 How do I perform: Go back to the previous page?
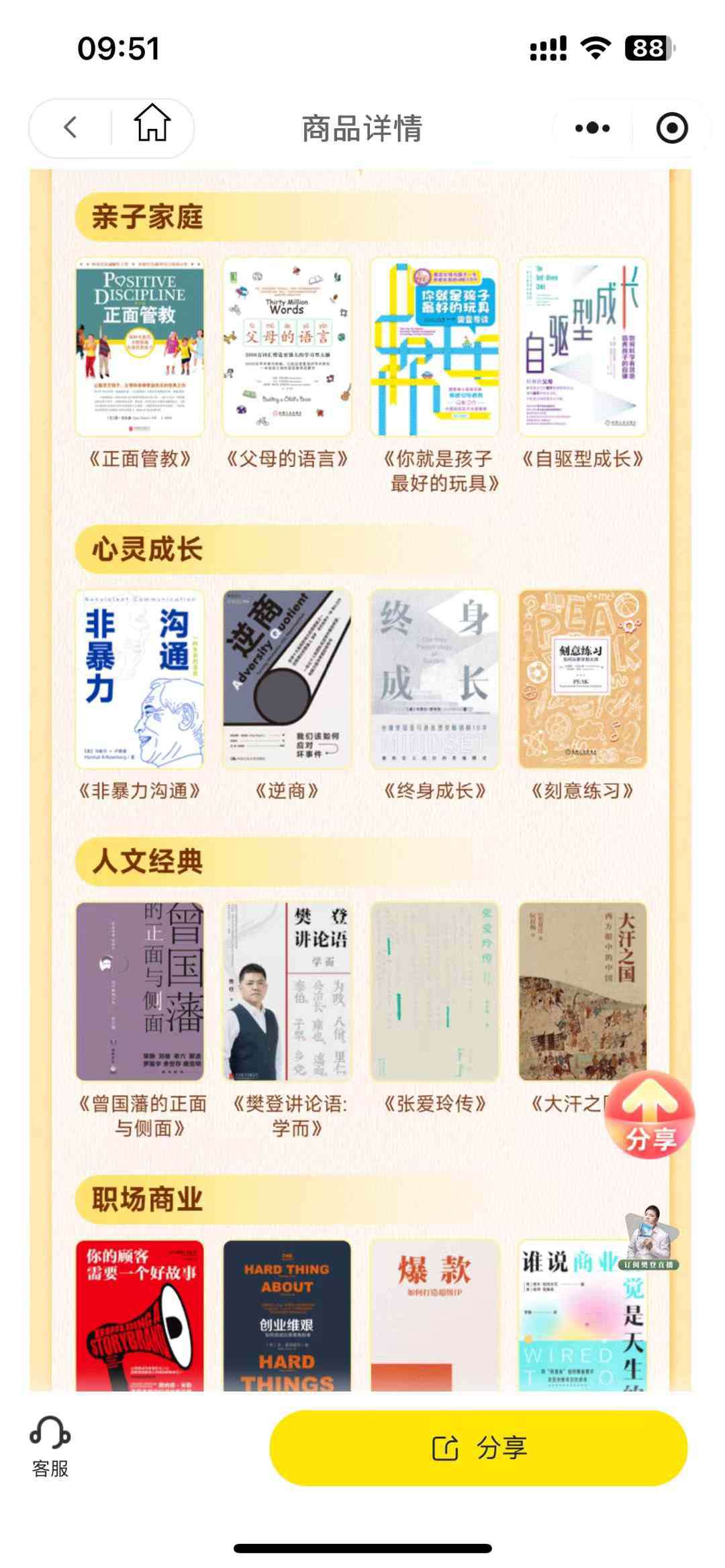click(x=70, y=127)
